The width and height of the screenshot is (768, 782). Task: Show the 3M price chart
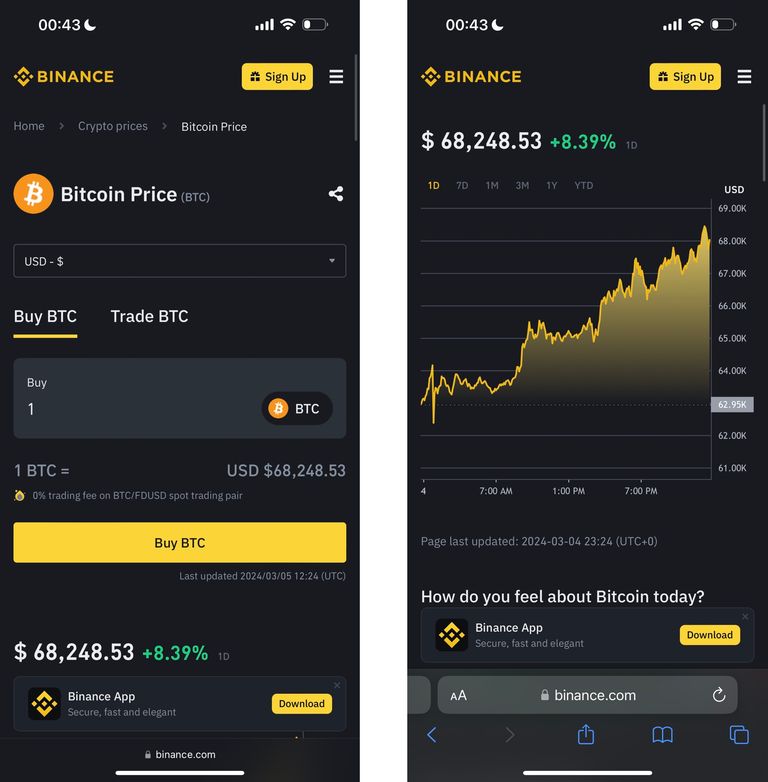[x=522, y=185]
